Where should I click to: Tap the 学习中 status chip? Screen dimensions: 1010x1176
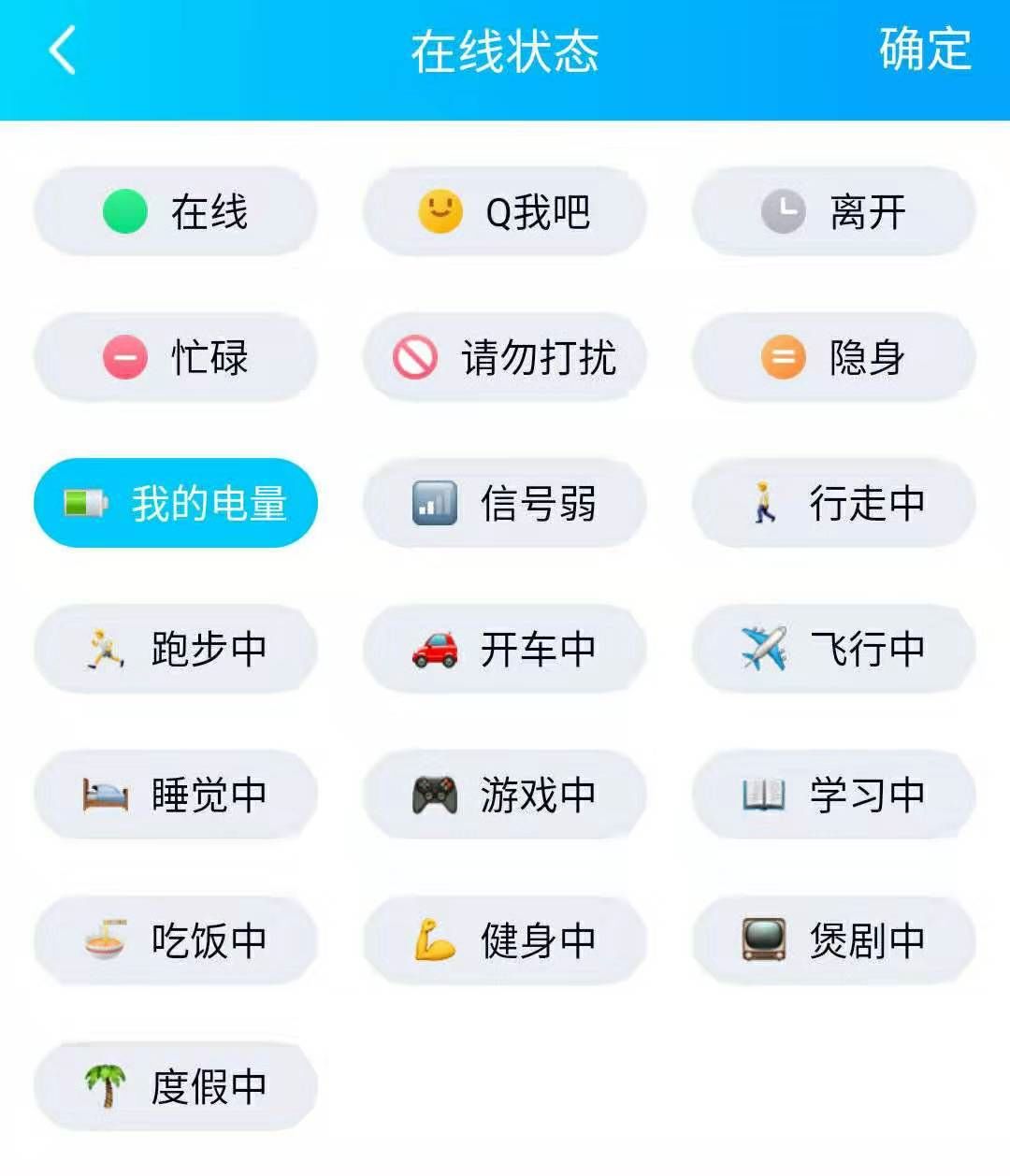[834, 795]
